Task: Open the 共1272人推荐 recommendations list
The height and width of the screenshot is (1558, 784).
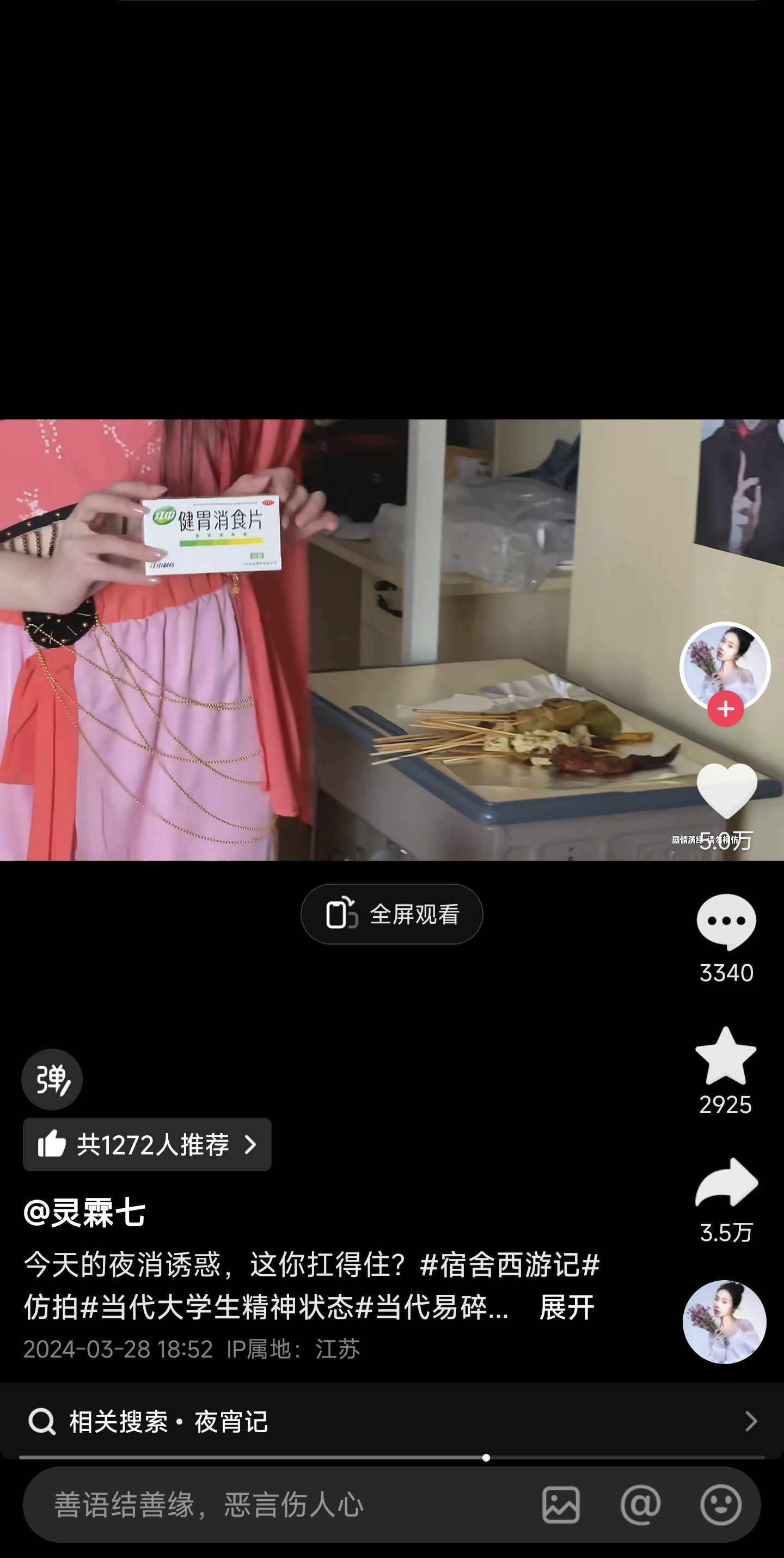Action: pos(147,1145)
